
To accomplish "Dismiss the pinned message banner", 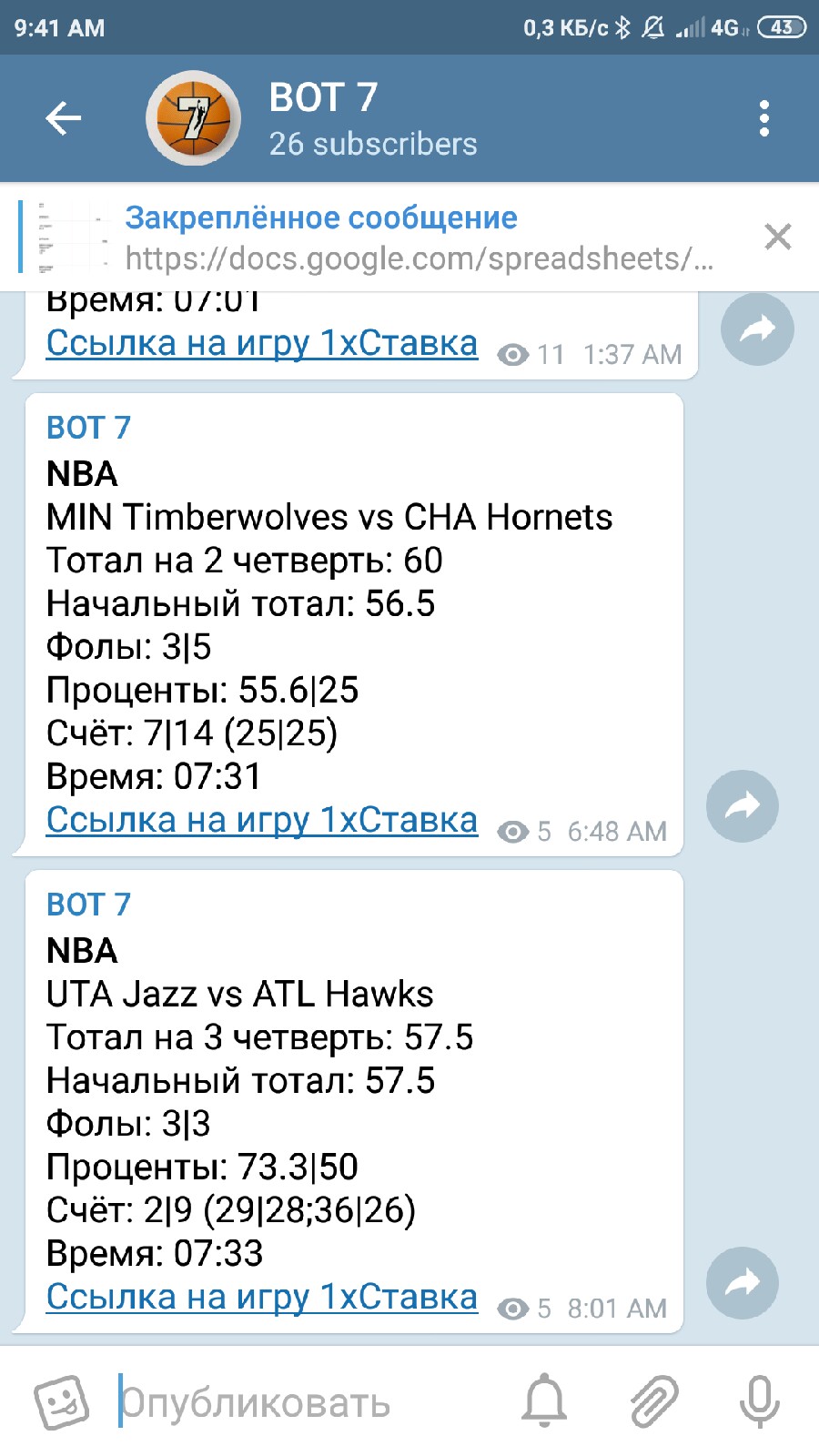I will coord(777,237).
